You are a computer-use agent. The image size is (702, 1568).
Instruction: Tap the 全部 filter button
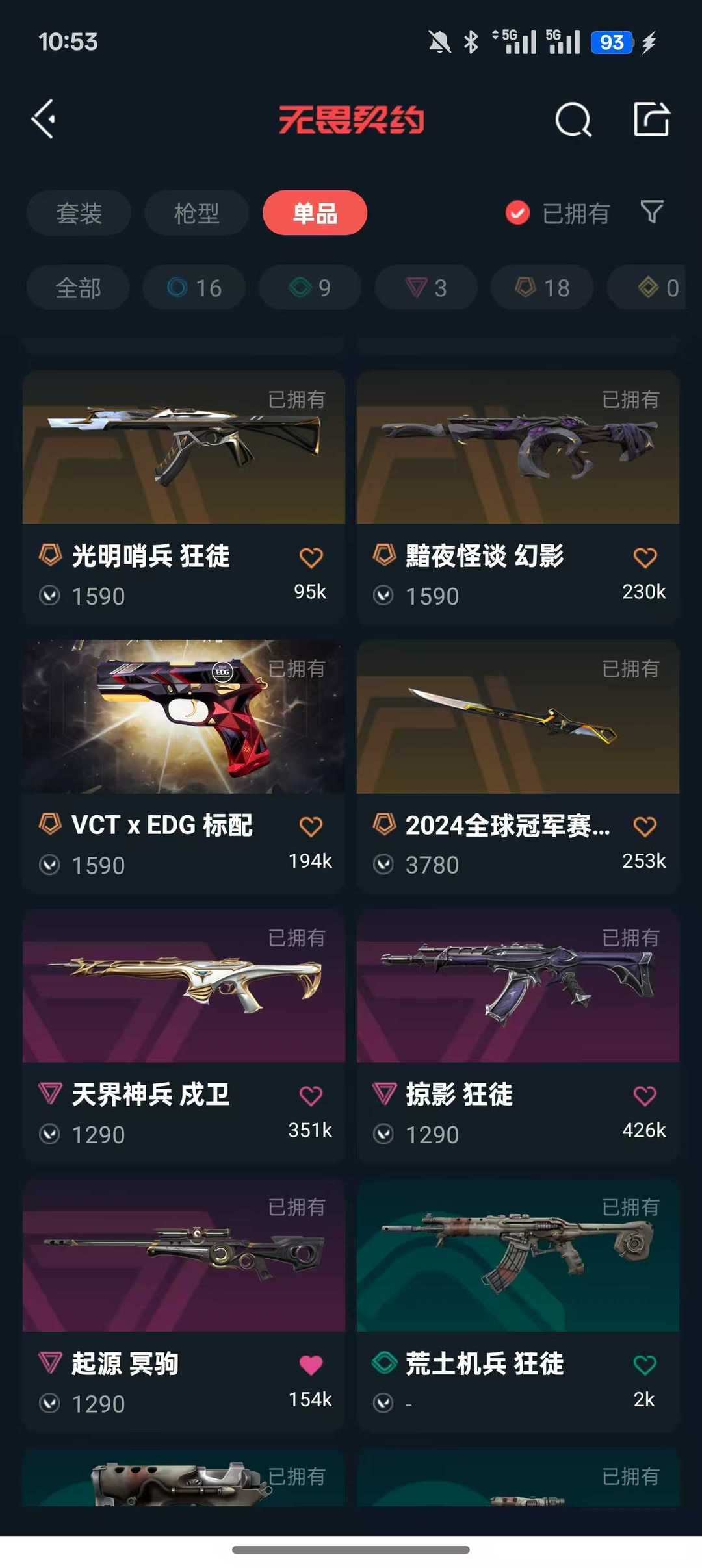click(x=77, y=288)
